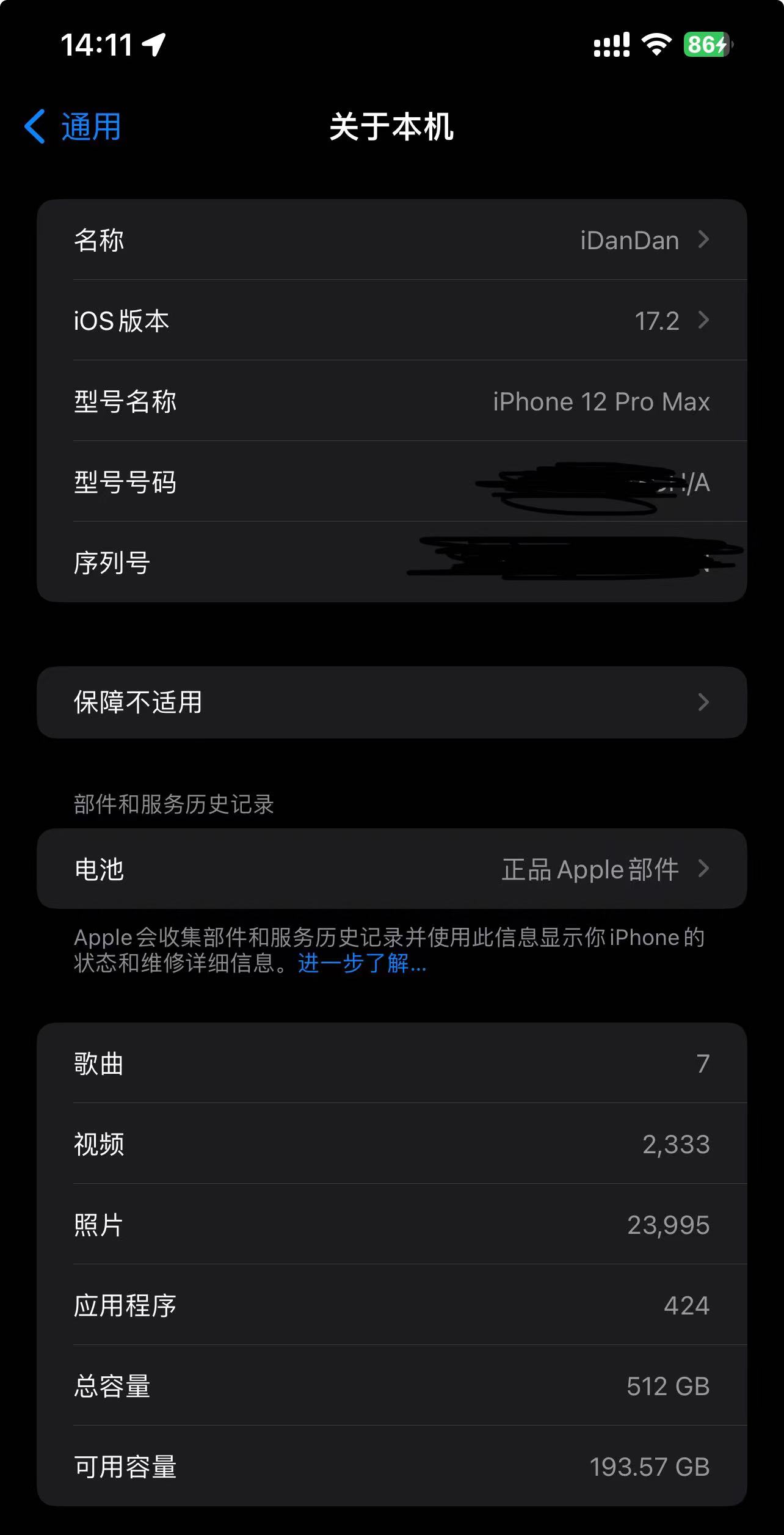This screenshot has height=1535, width=784.
Task: Open the iOS 版本 details row
Action: coord(391,321)
